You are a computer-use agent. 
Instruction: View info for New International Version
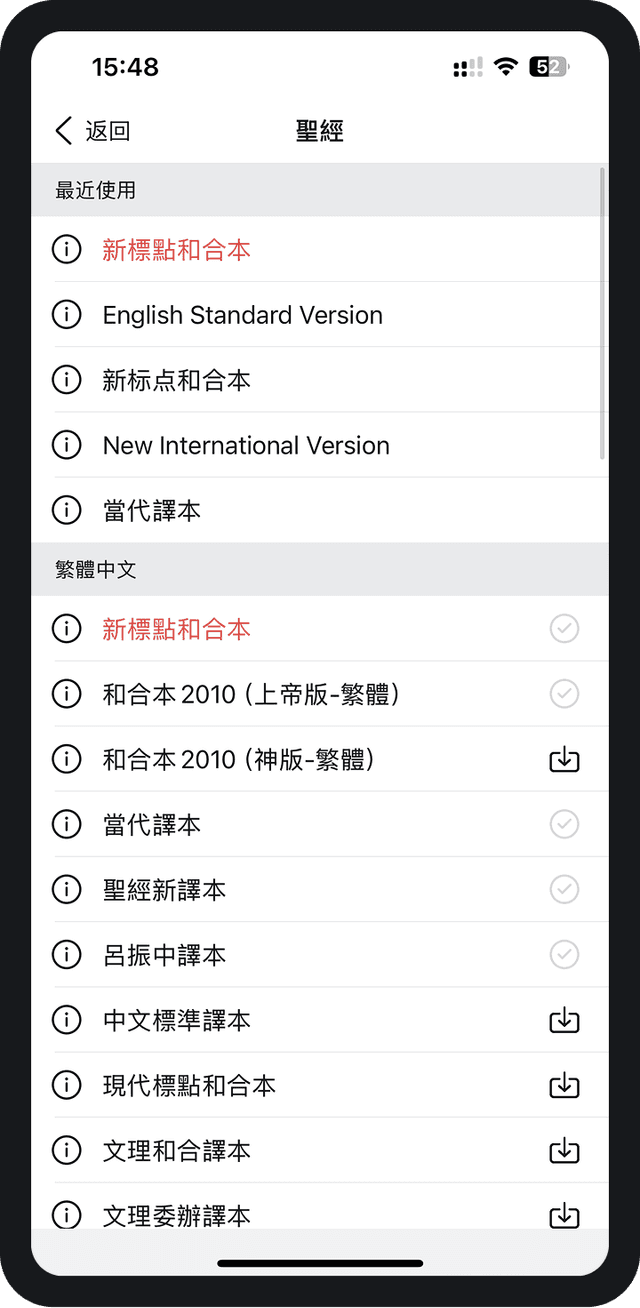click(66, 446)
